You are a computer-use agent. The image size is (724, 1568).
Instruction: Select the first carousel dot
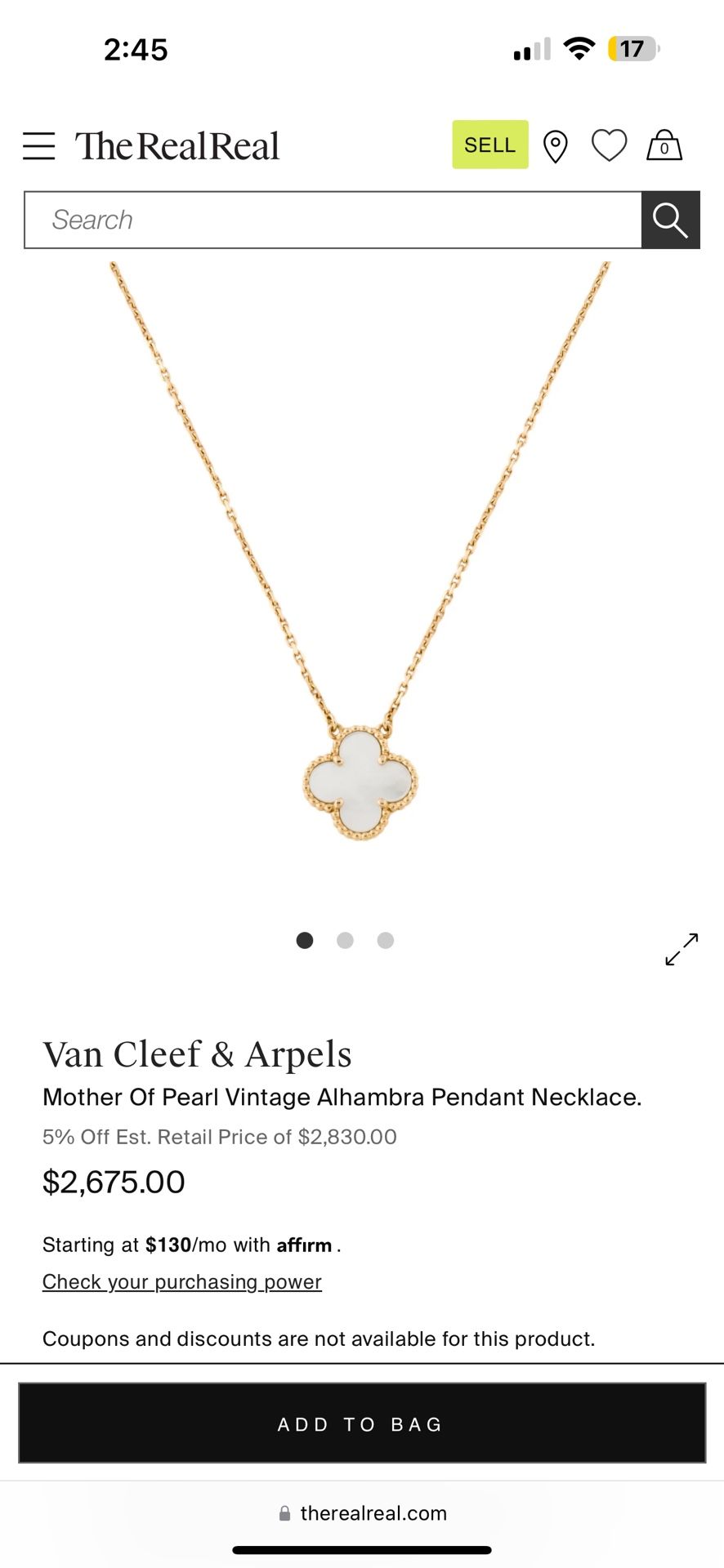pos(304,940)
